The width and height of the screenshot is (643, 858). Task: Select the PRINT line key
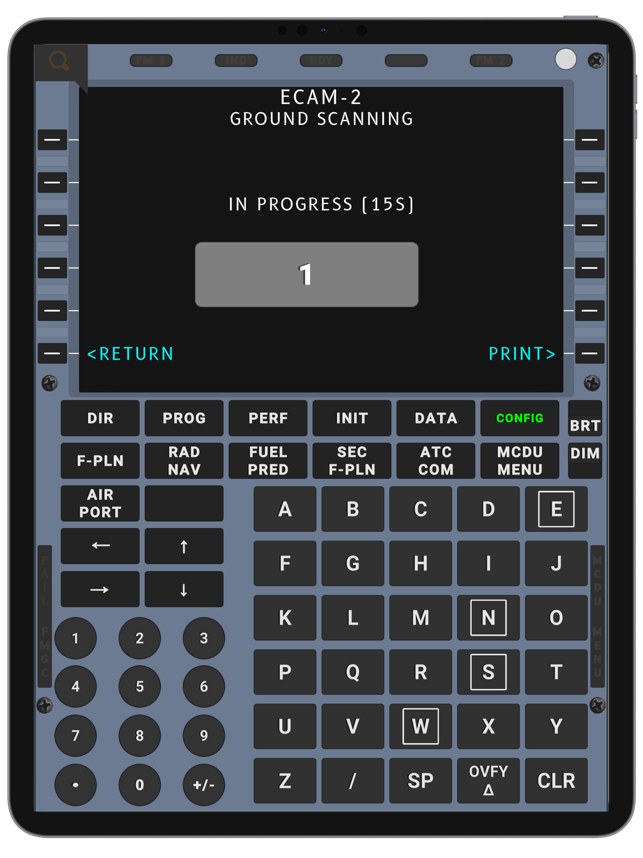coord(589,353)
